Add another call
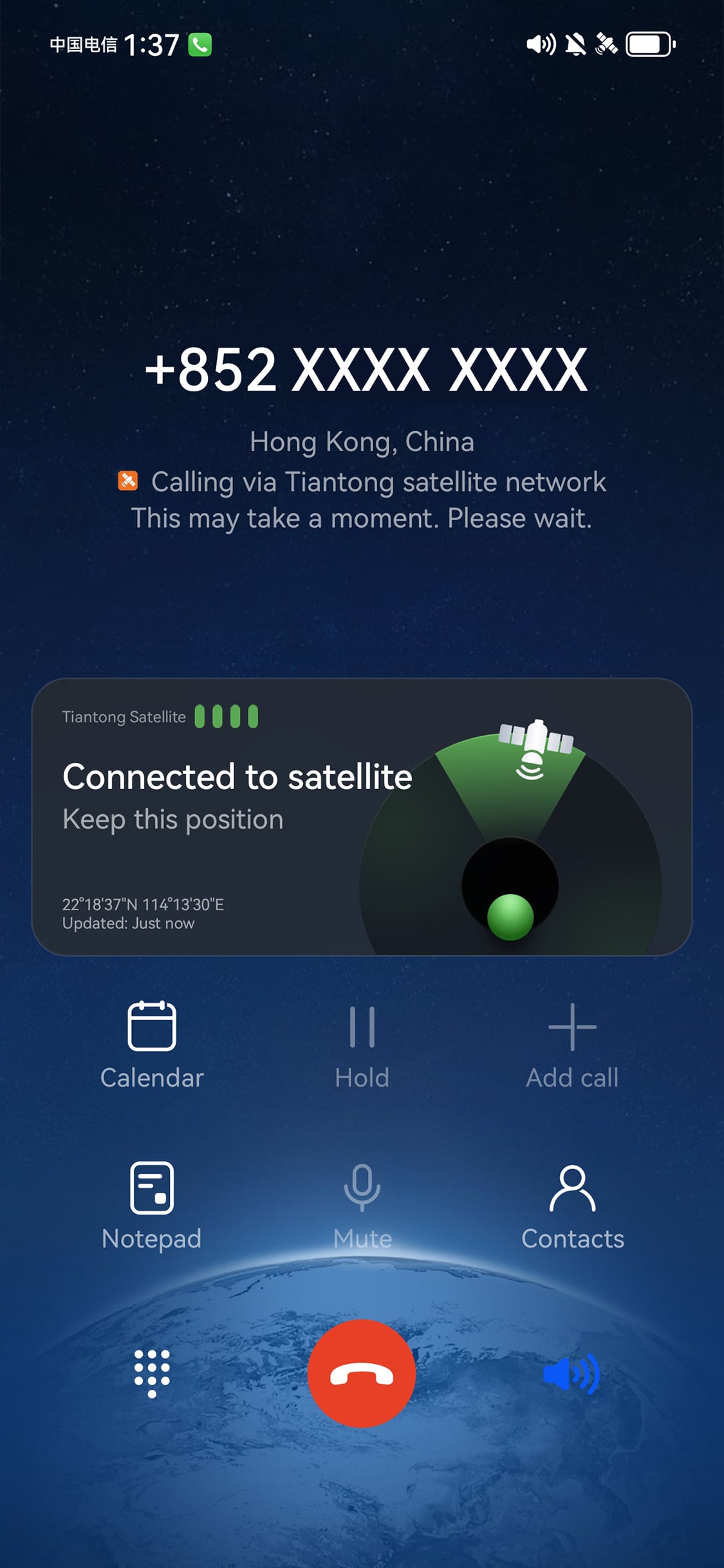724x1568 pixels. [571, 1043]
